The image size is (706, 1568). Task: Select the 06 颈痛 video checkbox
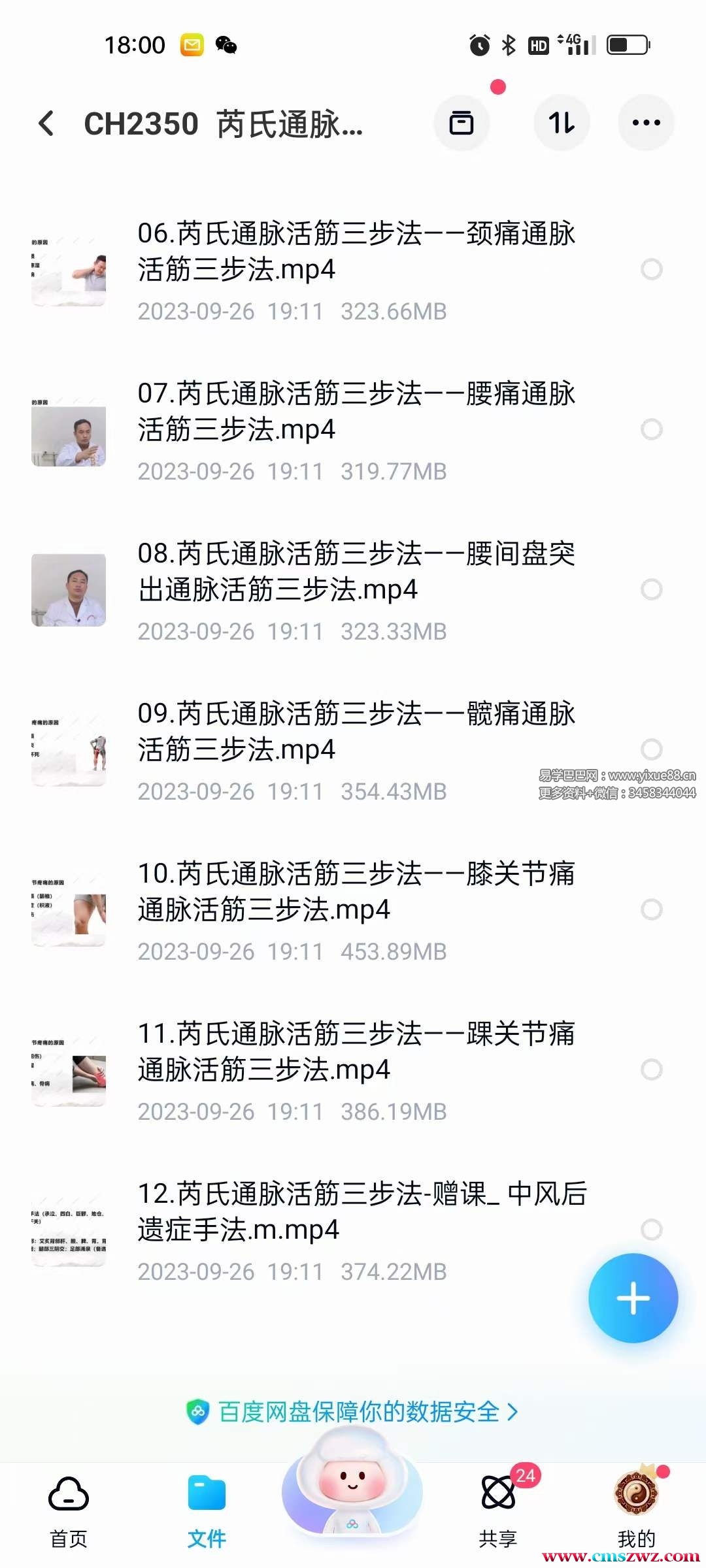click(x=651, y=269)
